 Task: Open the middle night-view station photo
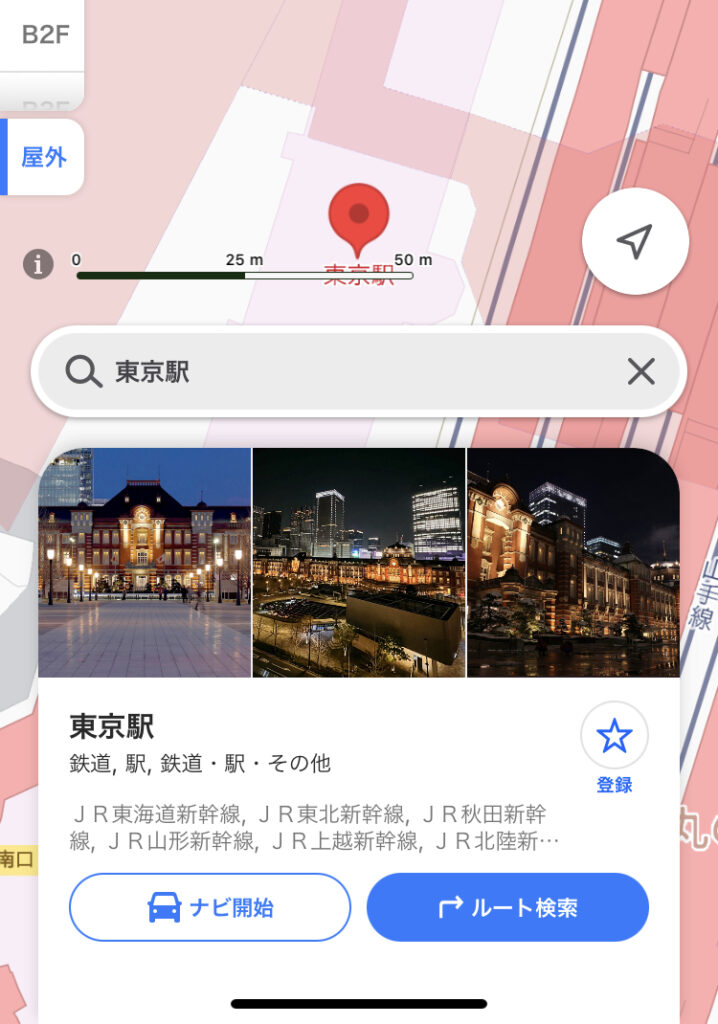(358, 562)
